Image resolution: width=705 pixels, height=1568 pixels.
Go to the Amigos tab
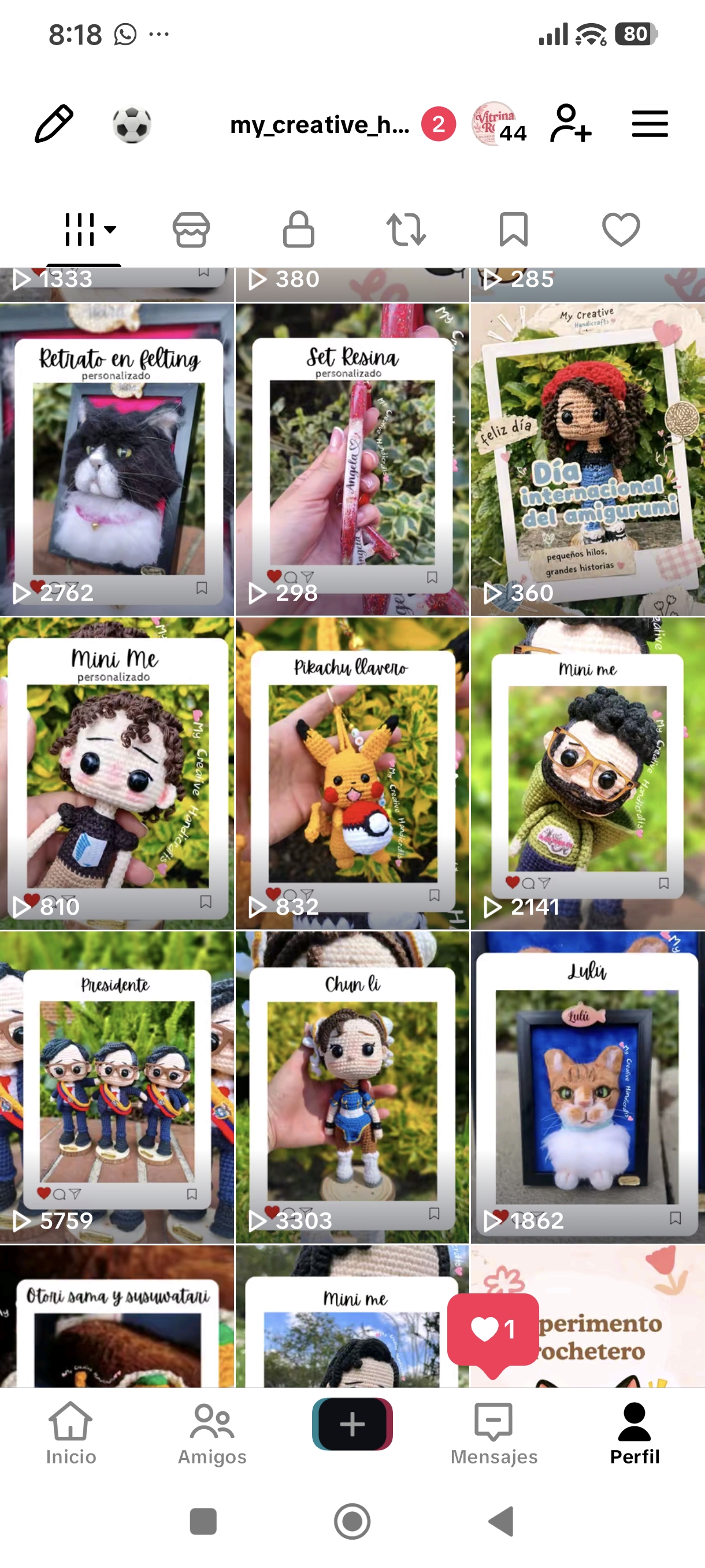pos(211,1433)
